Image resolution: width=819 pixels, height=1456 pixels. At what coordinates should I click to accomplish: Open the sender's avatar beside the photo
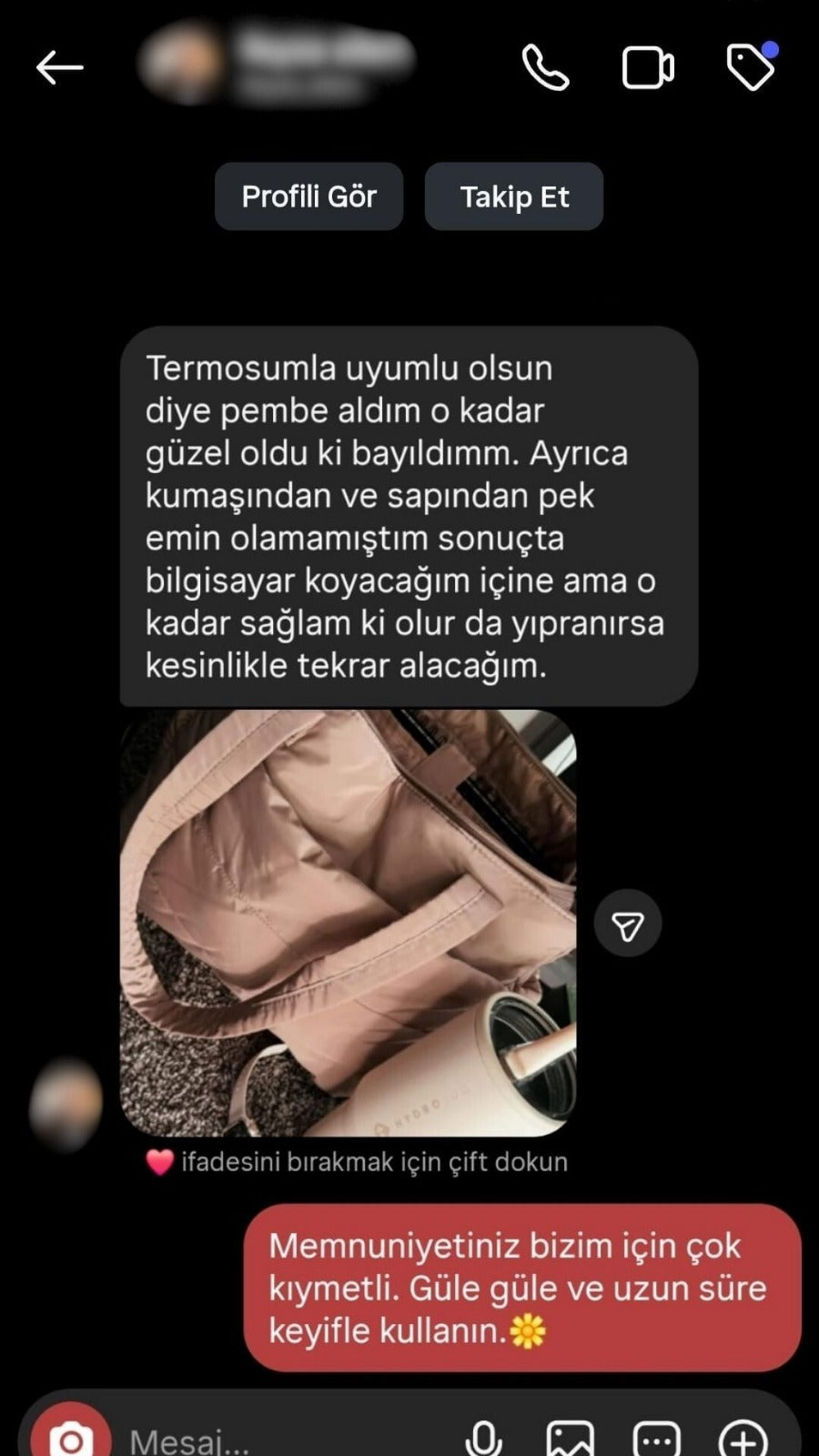pyautogui.click(x=66, y=1104)
